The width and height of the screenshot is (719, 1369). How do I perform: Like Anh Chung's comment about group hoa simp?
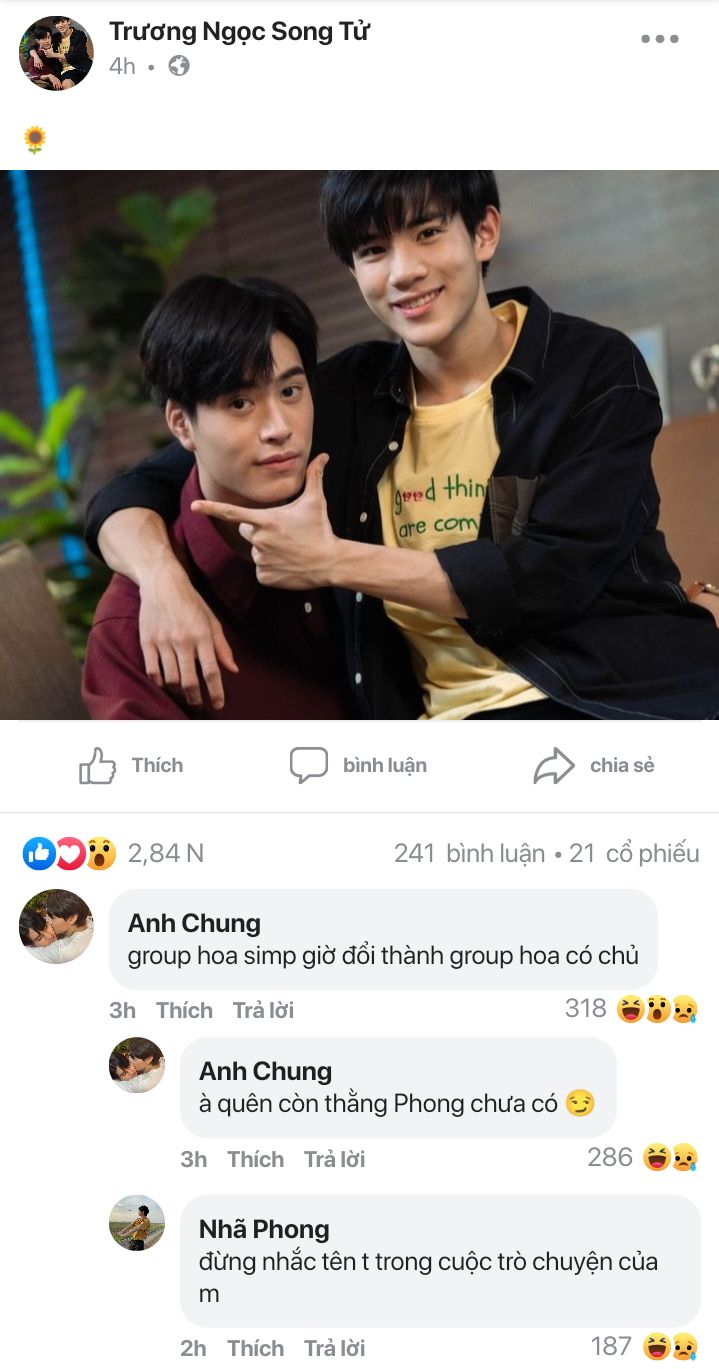tap(184, 1010)
